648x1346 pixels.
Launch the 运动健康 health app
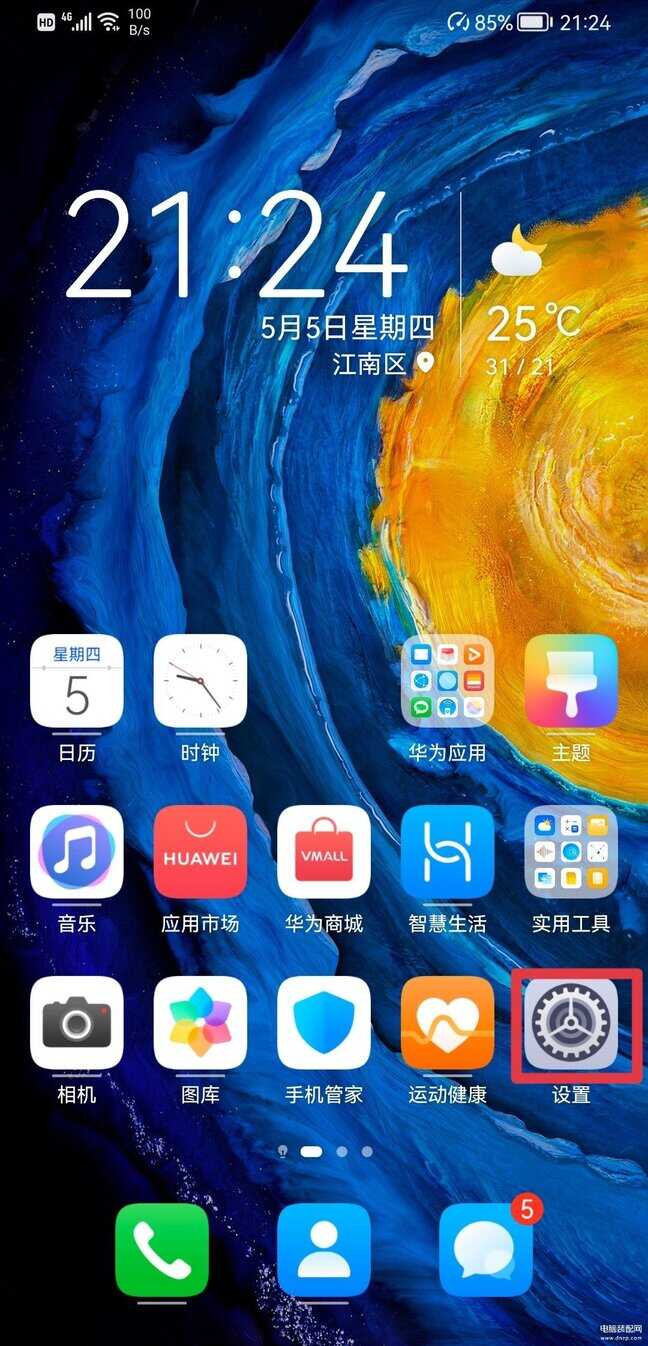click(447, 1023)
